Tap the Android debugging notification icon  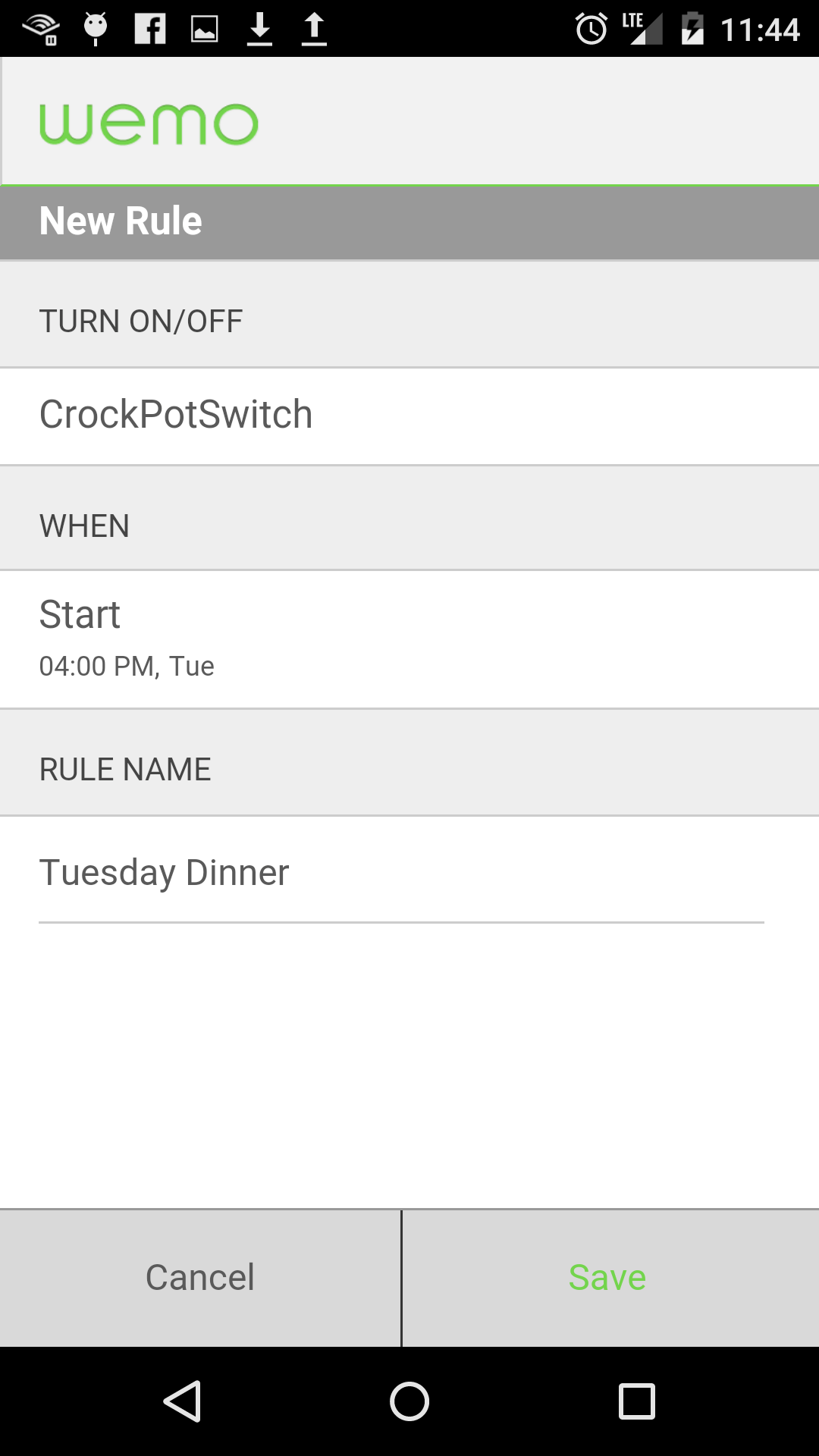[x=95, y=29]
